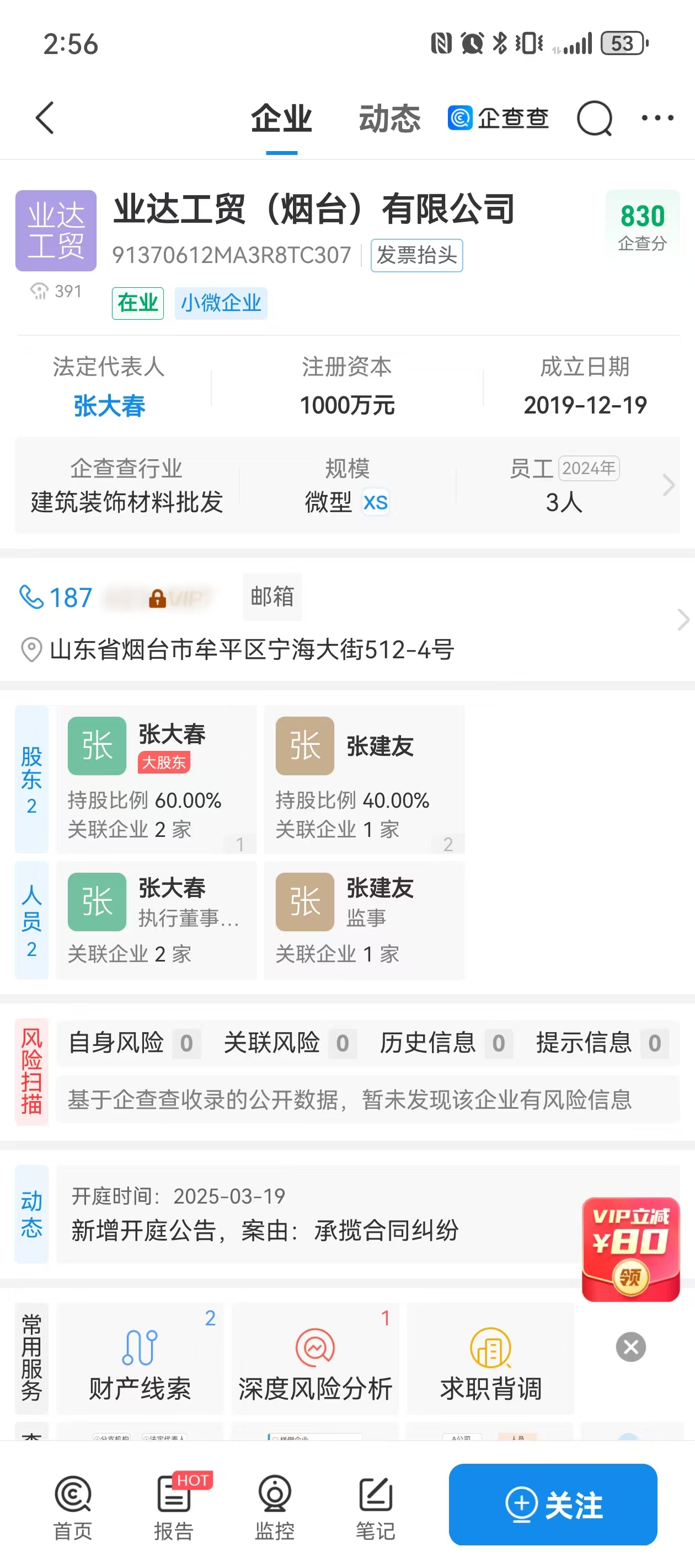Screen dimensions: 695x1568
Task: Open shareholder card 张大春 with 60.00%
Action: click(157, 779)
